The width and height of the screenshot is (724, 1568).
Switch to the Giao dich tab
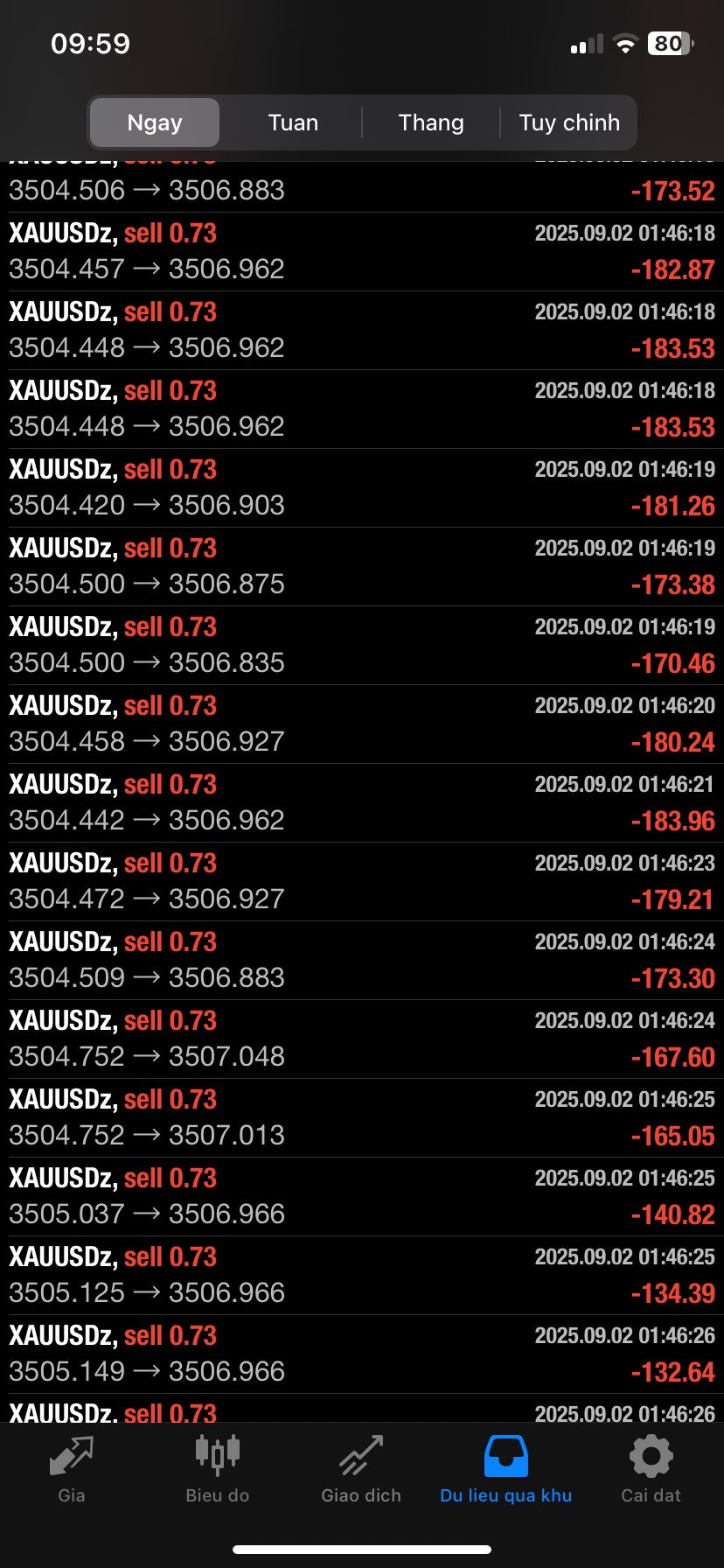(361, 1469)
